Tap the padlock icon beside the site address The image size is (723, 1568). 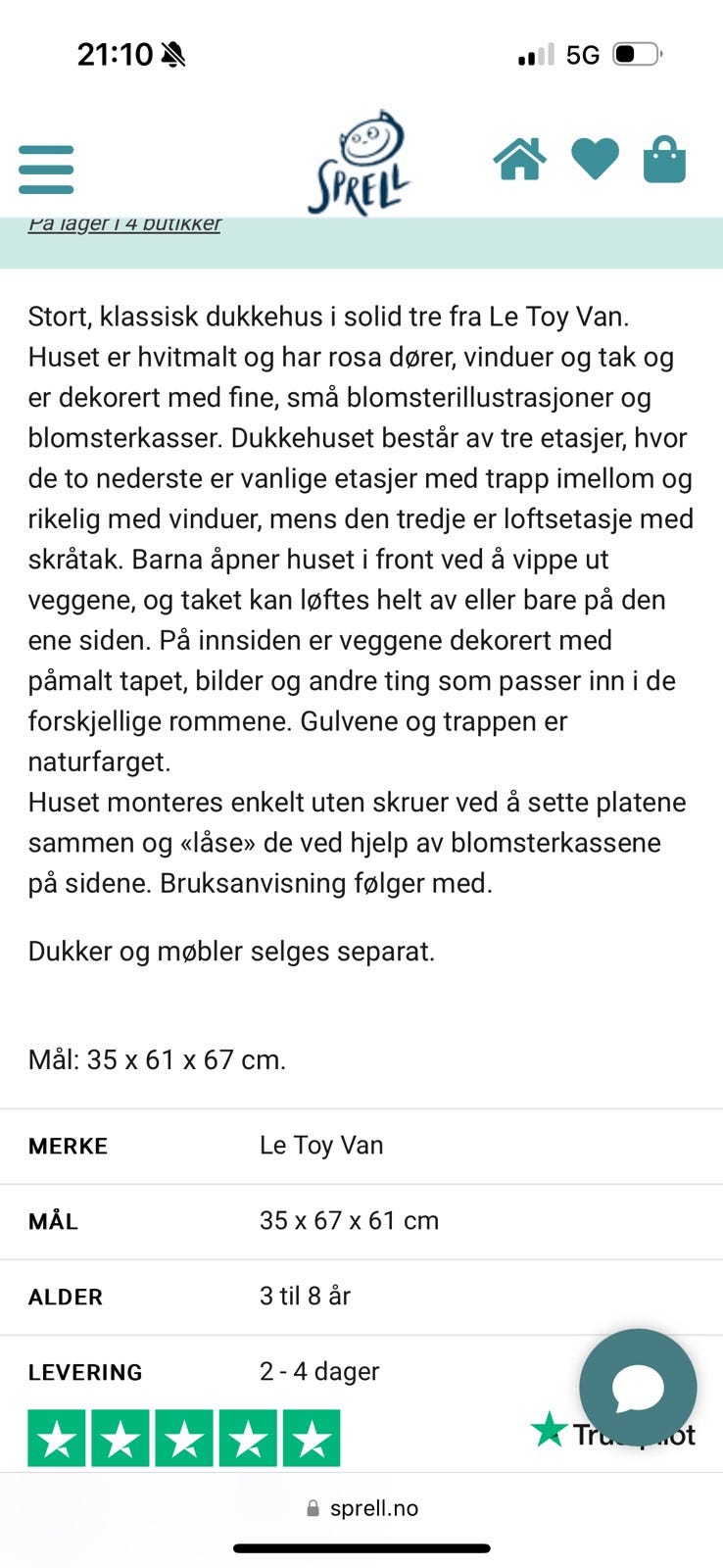coord(313,1507)
